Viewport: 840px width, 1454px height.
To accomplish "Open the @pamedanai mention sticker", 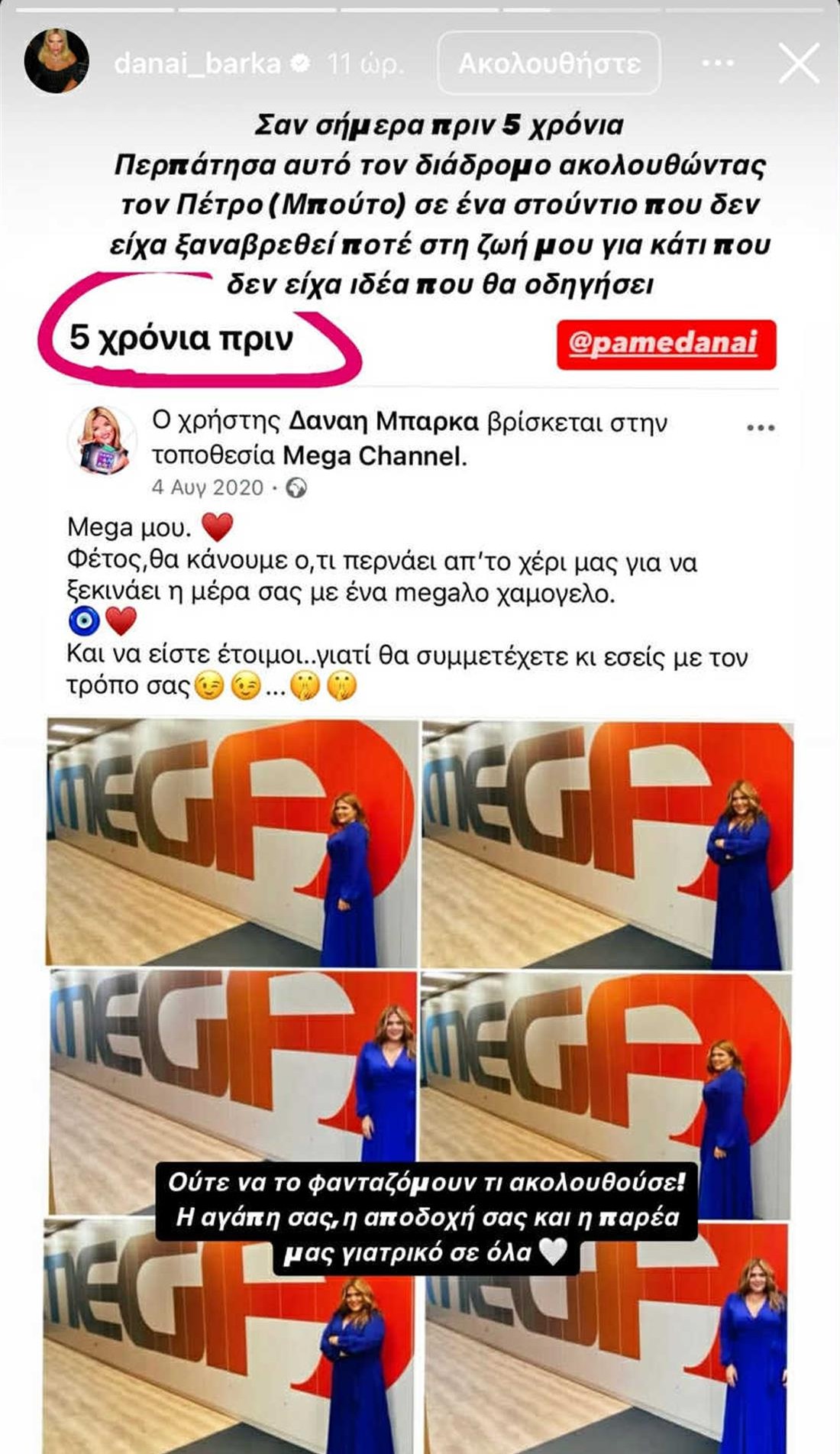I will 666,345.
